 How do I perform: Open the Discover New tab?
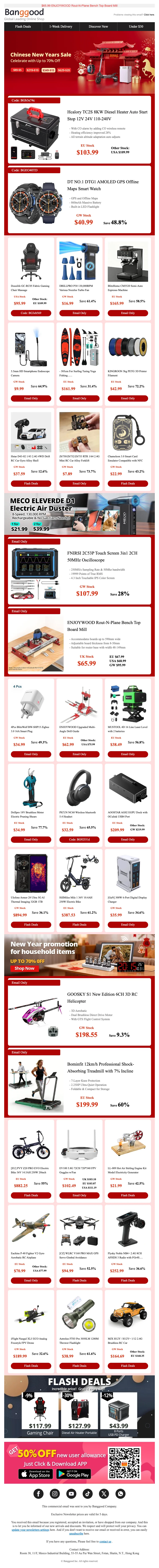tap(98, 26)
